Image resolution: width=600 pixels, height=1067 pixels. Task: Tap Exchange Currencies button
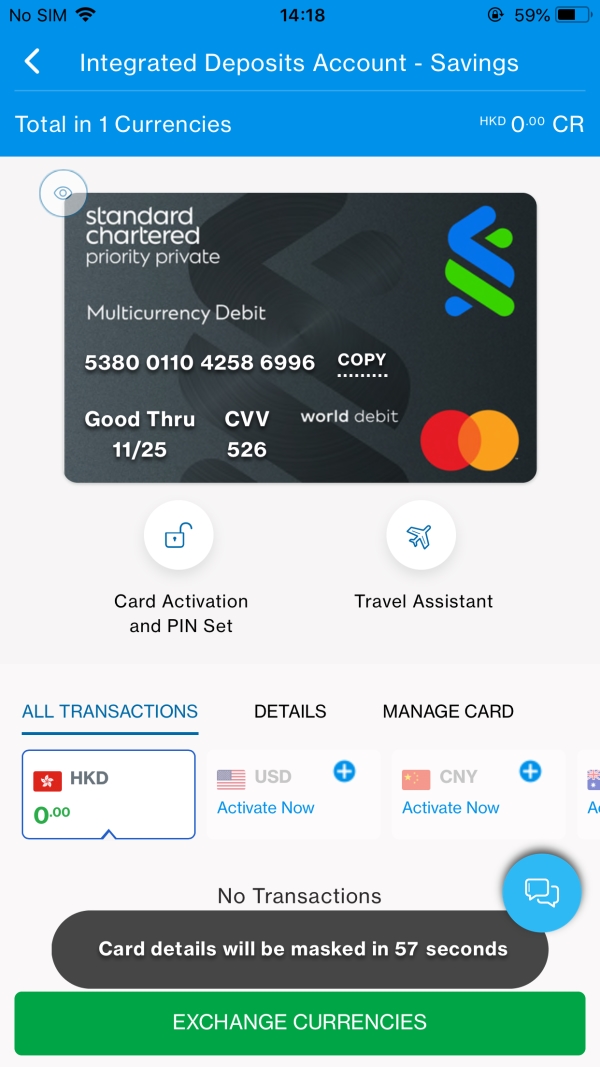click(300, 1022)
